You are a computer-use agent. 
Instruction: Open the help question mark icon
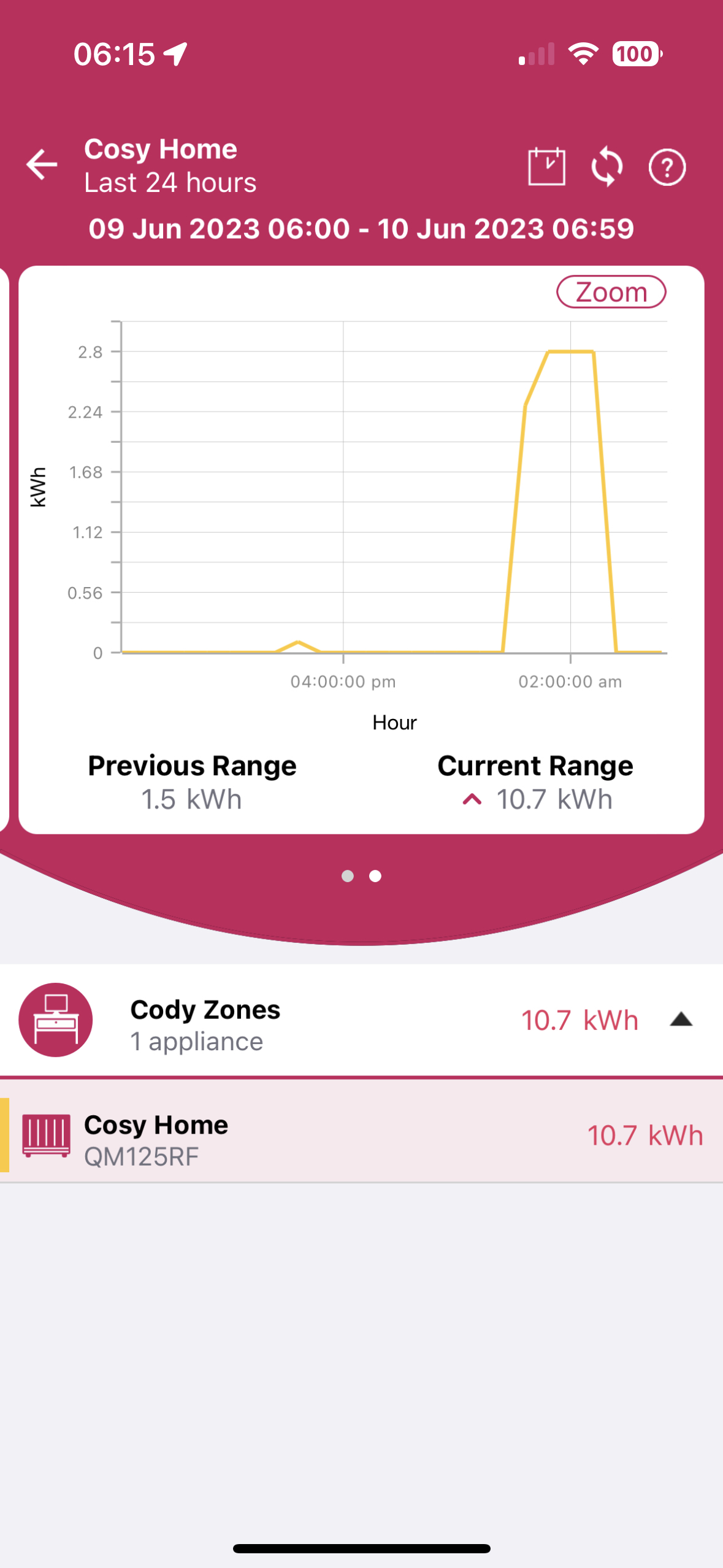tap(667, 167)
